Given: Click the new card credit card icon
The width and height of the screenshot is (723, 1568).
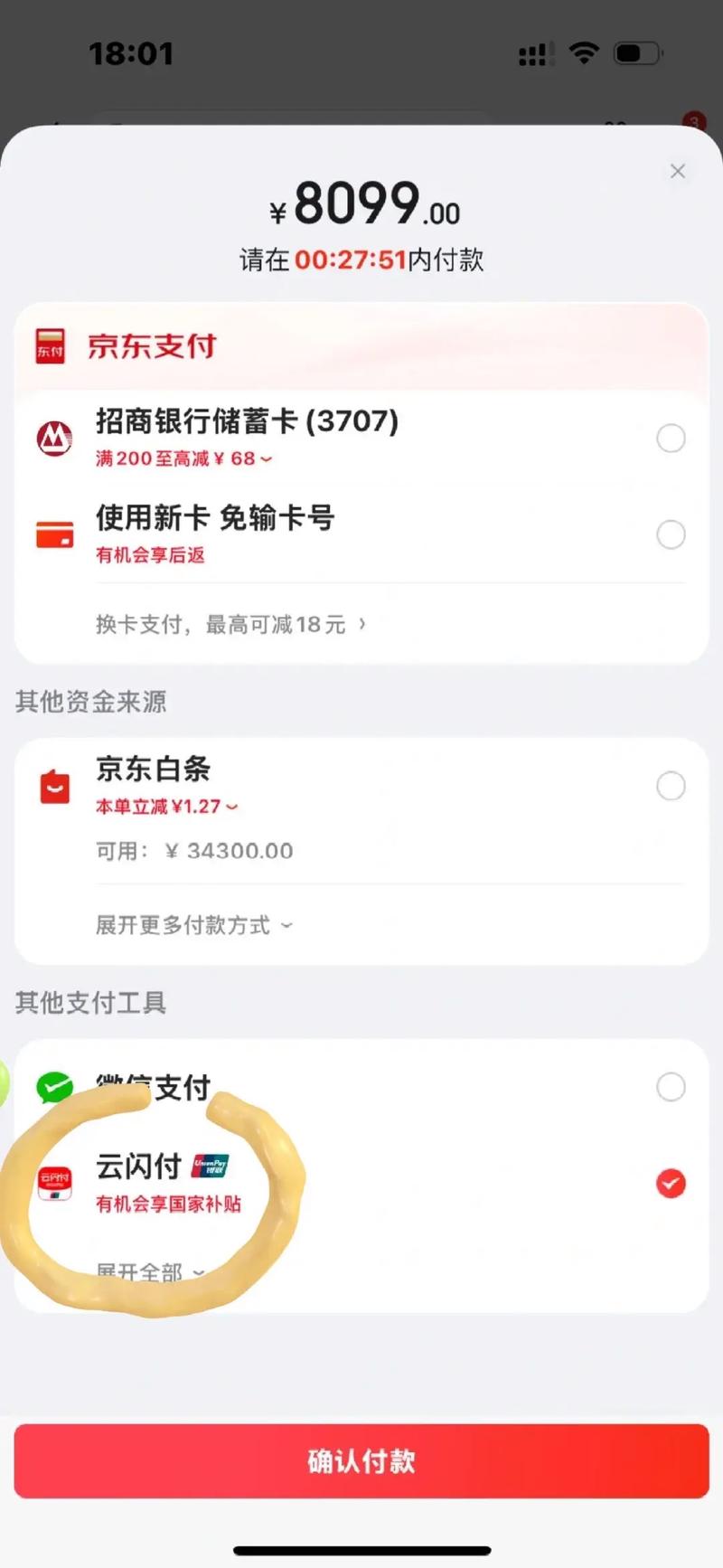Looking at the screenshot, I should click(x=53, y=534).
